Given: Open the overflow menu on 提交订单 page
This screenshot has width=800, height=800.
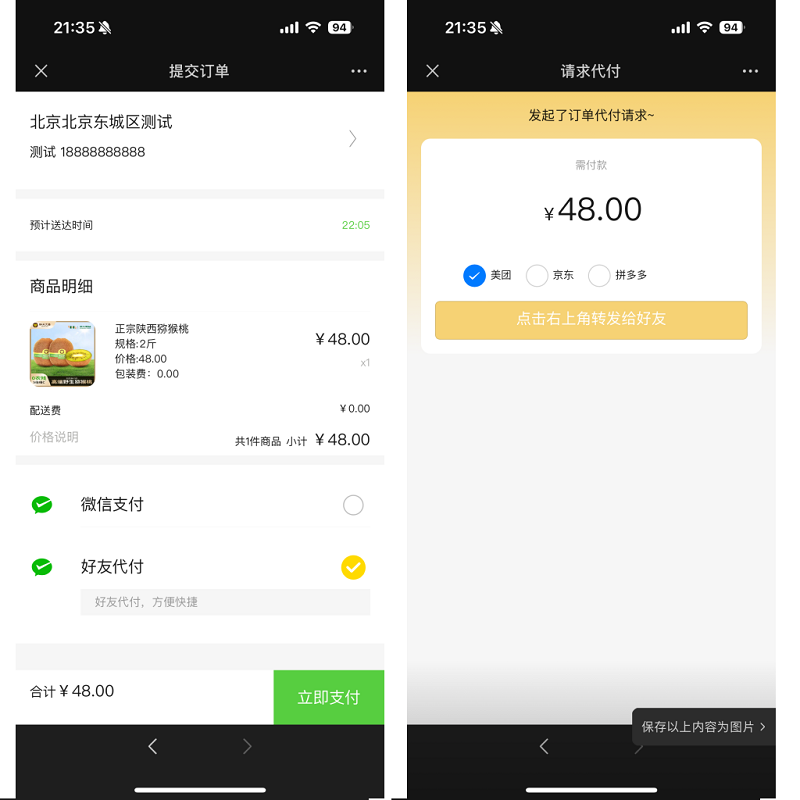Looking at the screenshot, I should click(x=359, y=71).
